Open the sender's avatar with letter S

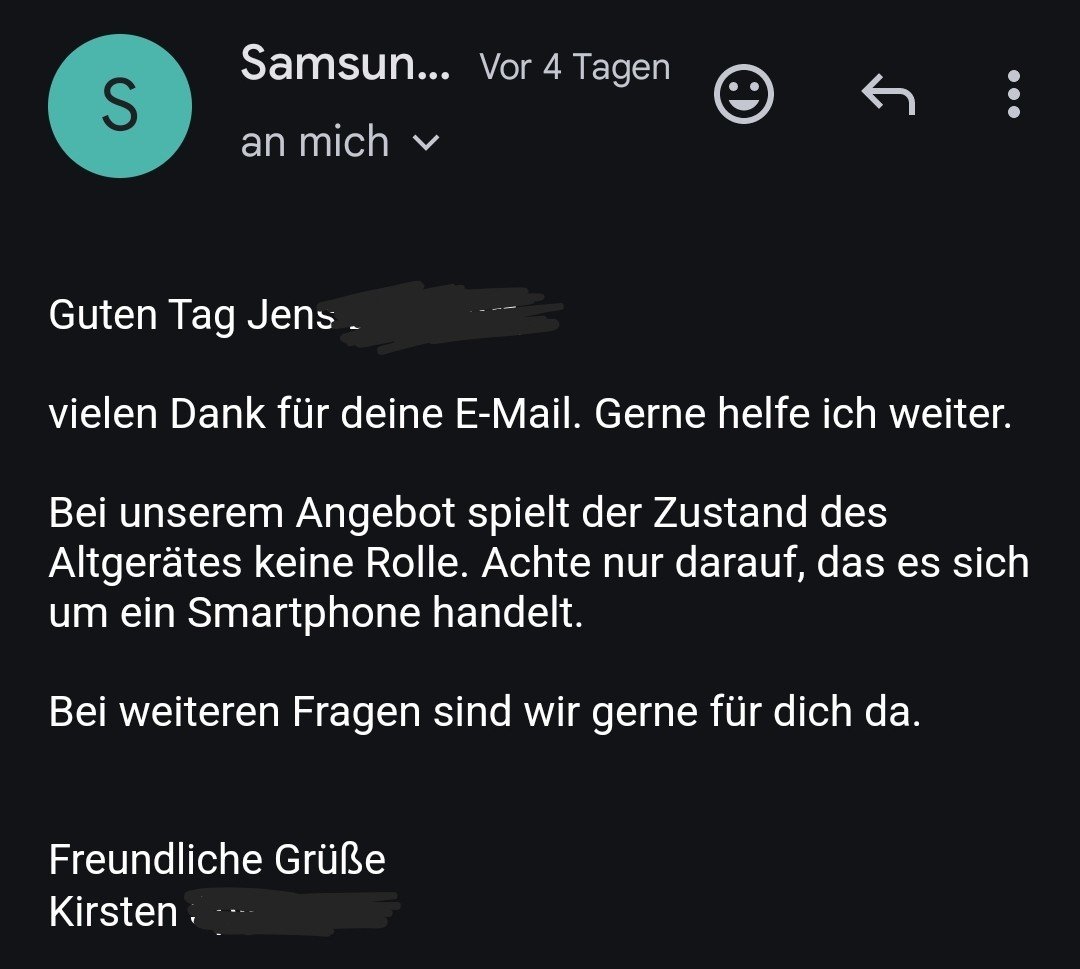[120, 107]
